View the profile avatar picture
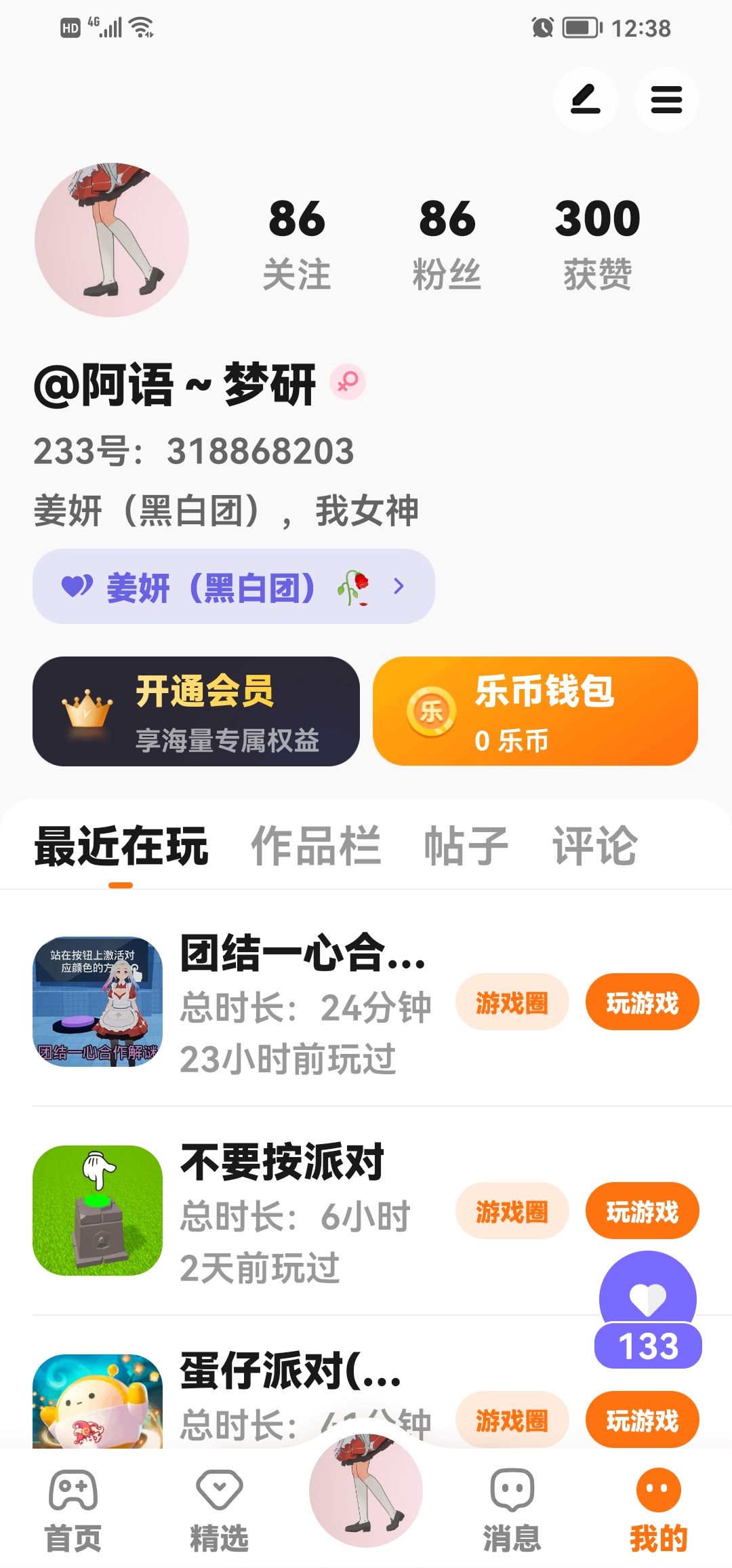Viewport: 732px width, 1568px height. (x=112, y=239)
